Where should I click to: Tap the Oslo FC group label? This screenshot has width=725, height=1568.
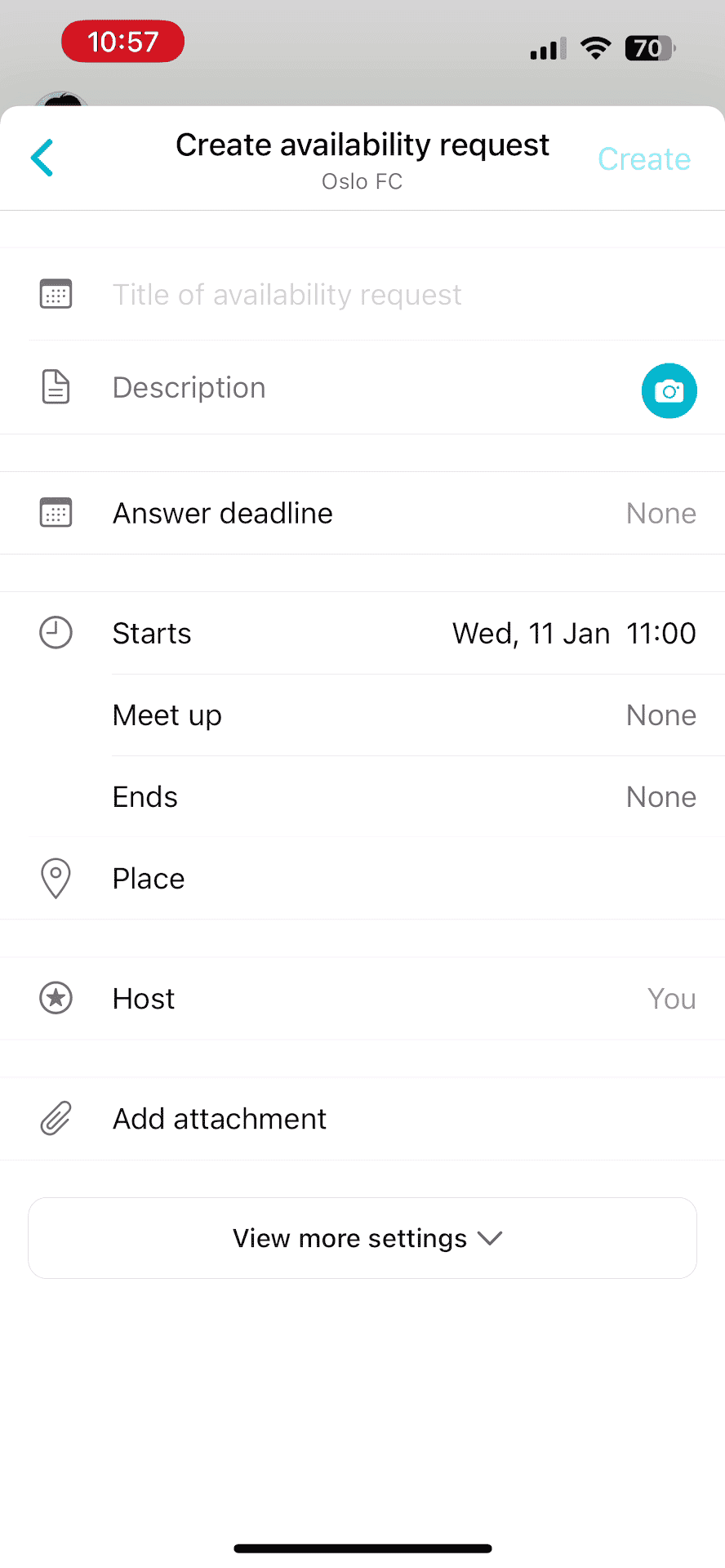(362, 181)
